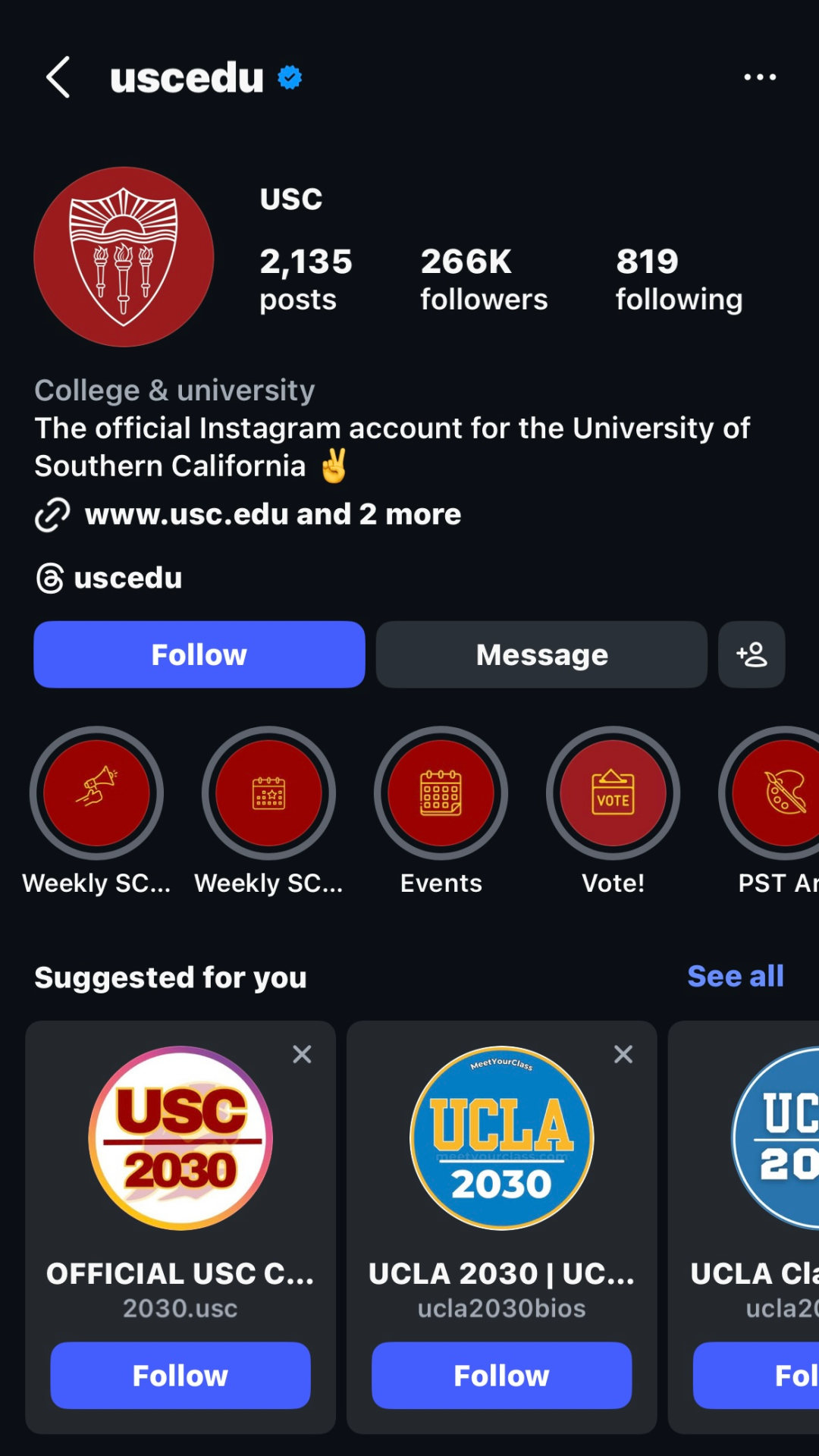Follow the 2030.usc account
The width and height of the screenshot is (819, 1456).
[180, 1376]
